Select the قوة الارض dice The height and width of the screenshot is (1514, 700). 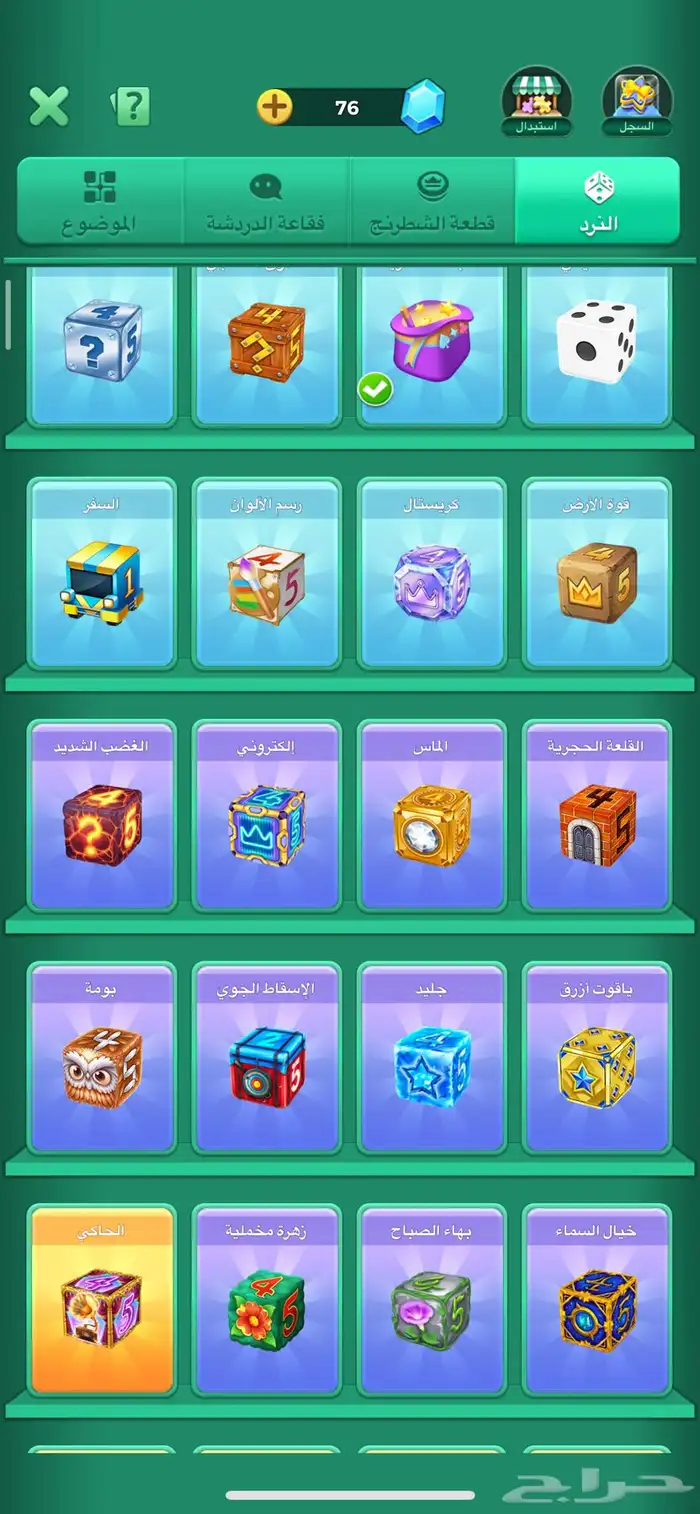(596, 574)
